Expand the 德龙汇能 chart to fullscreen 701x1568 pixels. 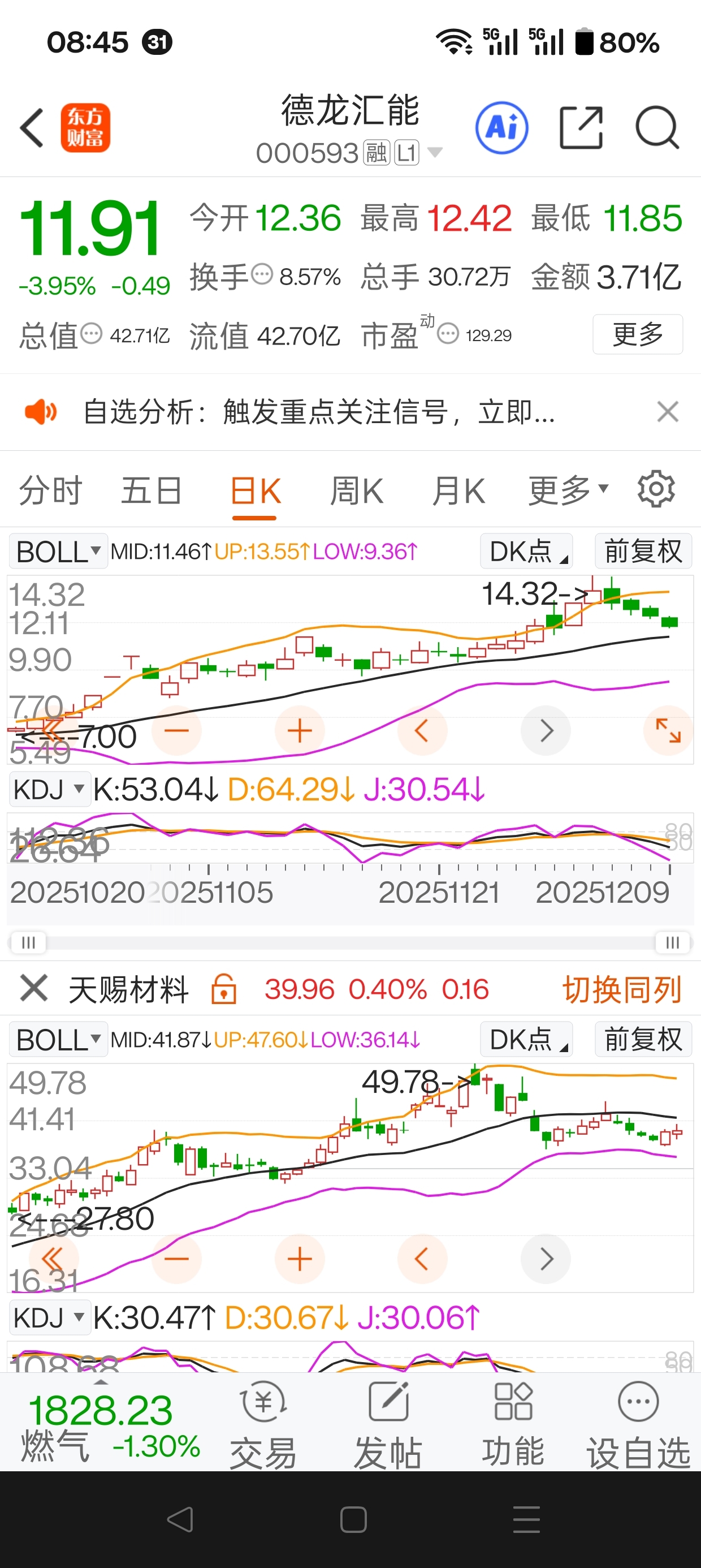(668, 730)
